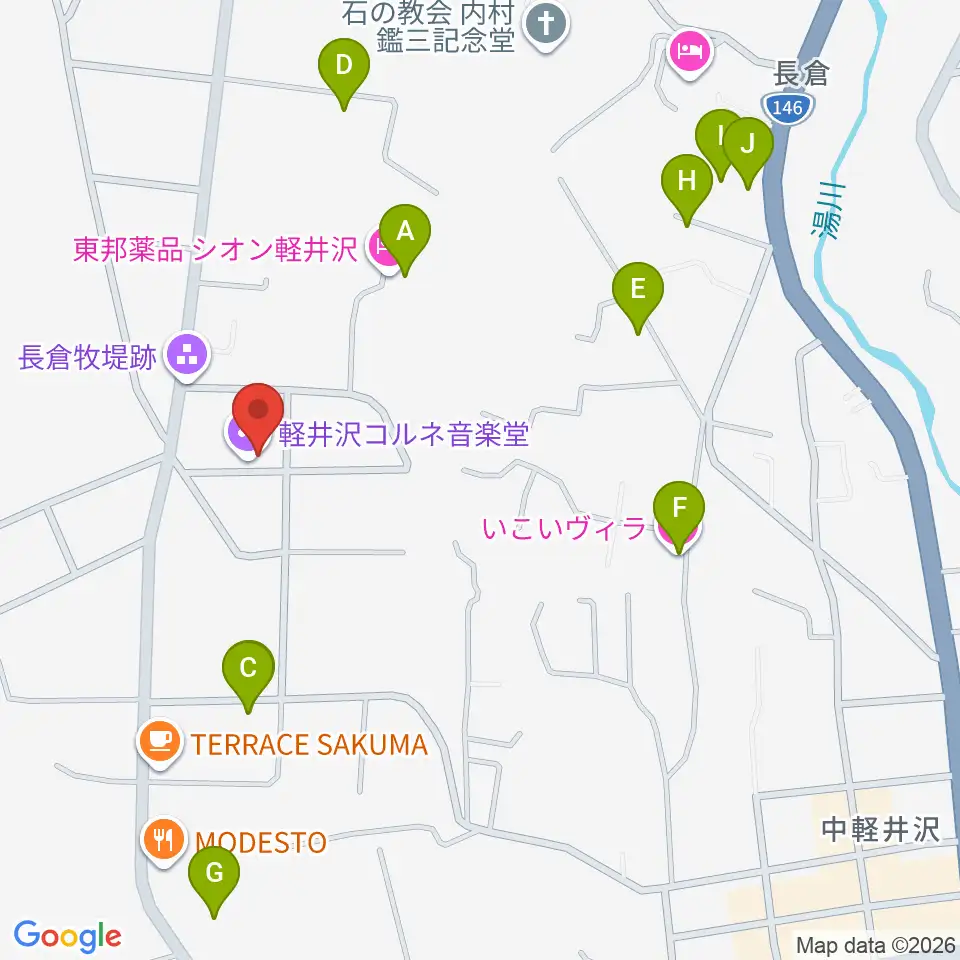Open the MODESTO restaurant icon

tap(163, 841)
